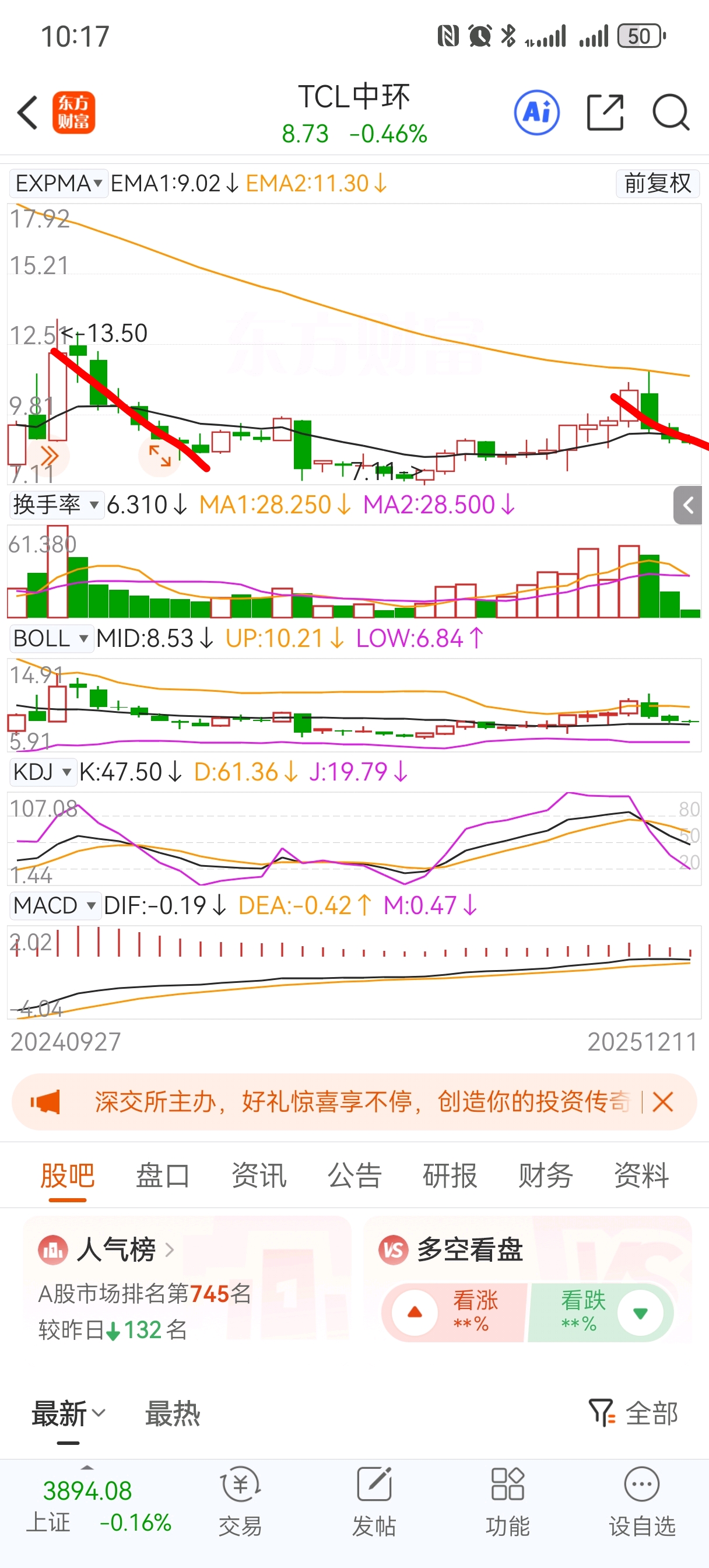The width and height of the screenshot is (709, 1568).
Task: Open the search magnifier
Action: (671, 113)
